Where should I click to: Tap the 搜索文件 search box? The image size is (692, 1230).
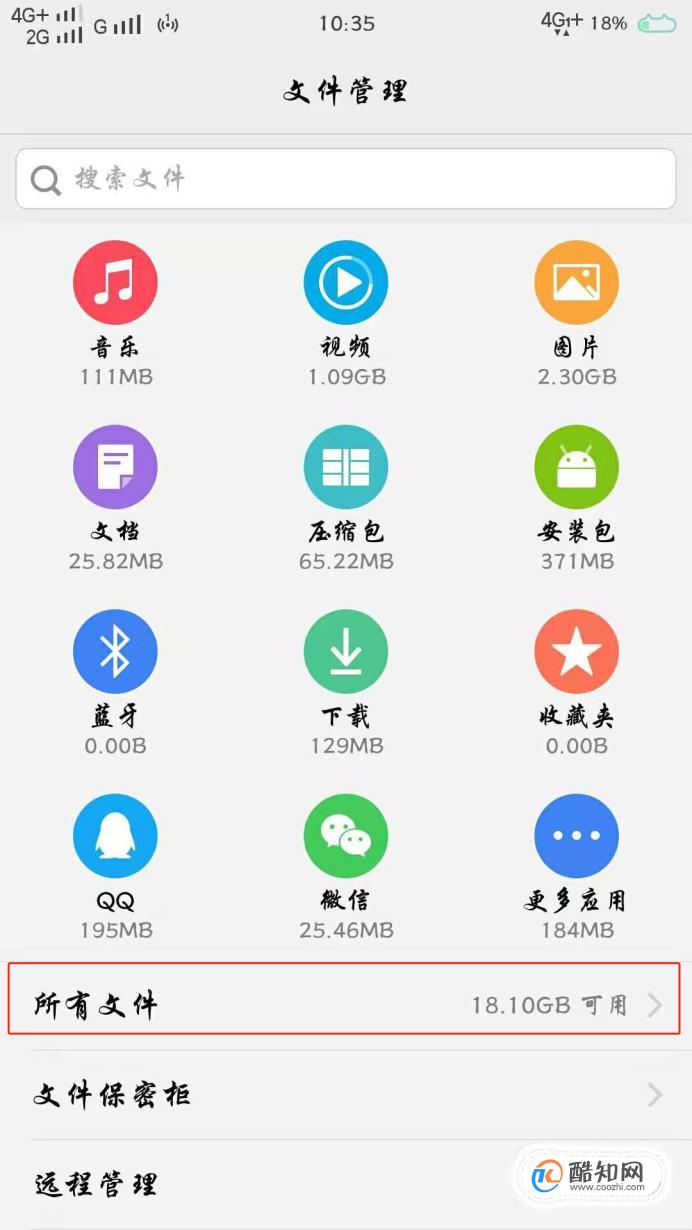click(x=346, y=179)
